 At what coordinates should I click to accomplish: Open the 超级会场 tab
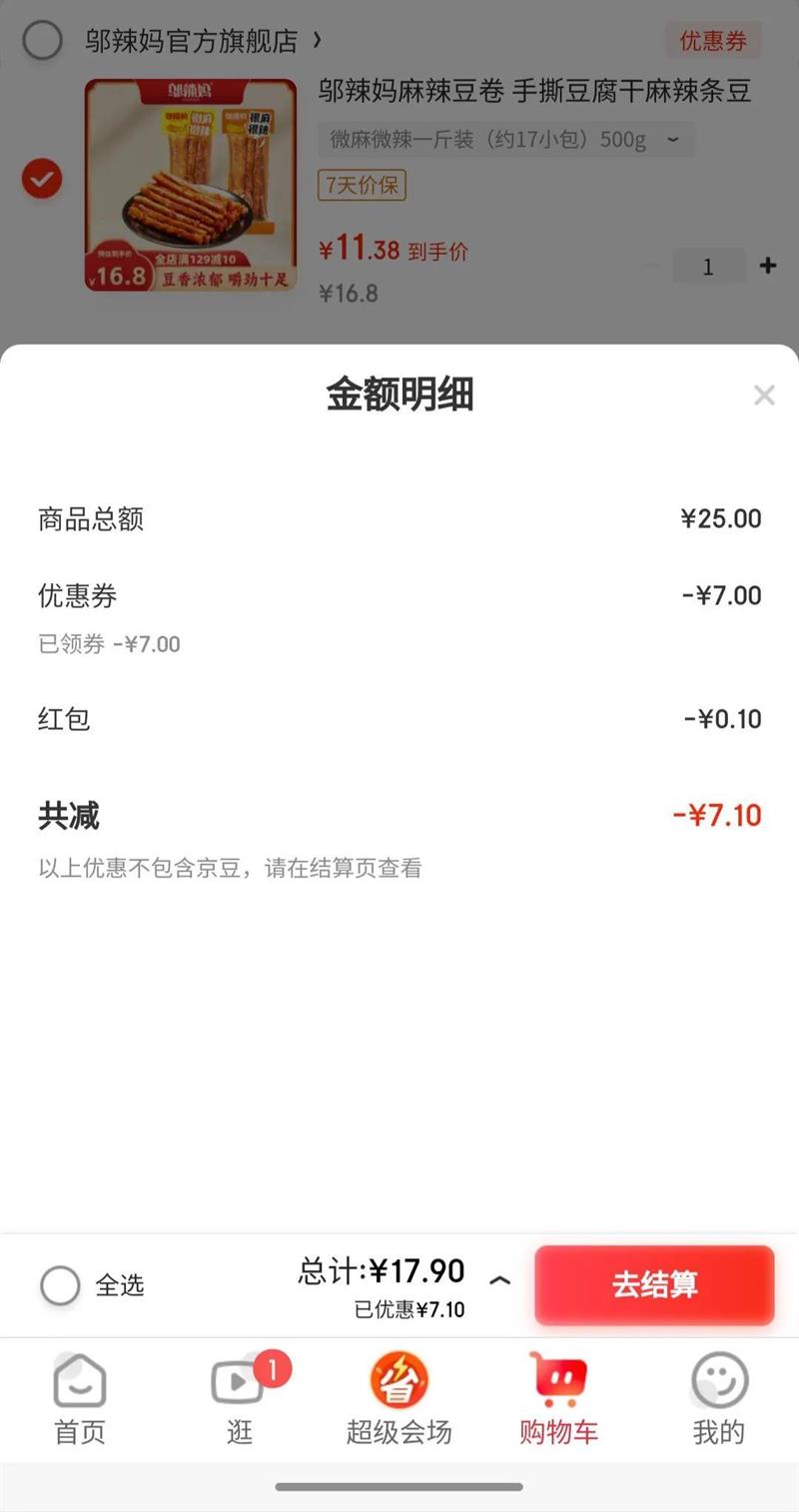coord(399,1399)
